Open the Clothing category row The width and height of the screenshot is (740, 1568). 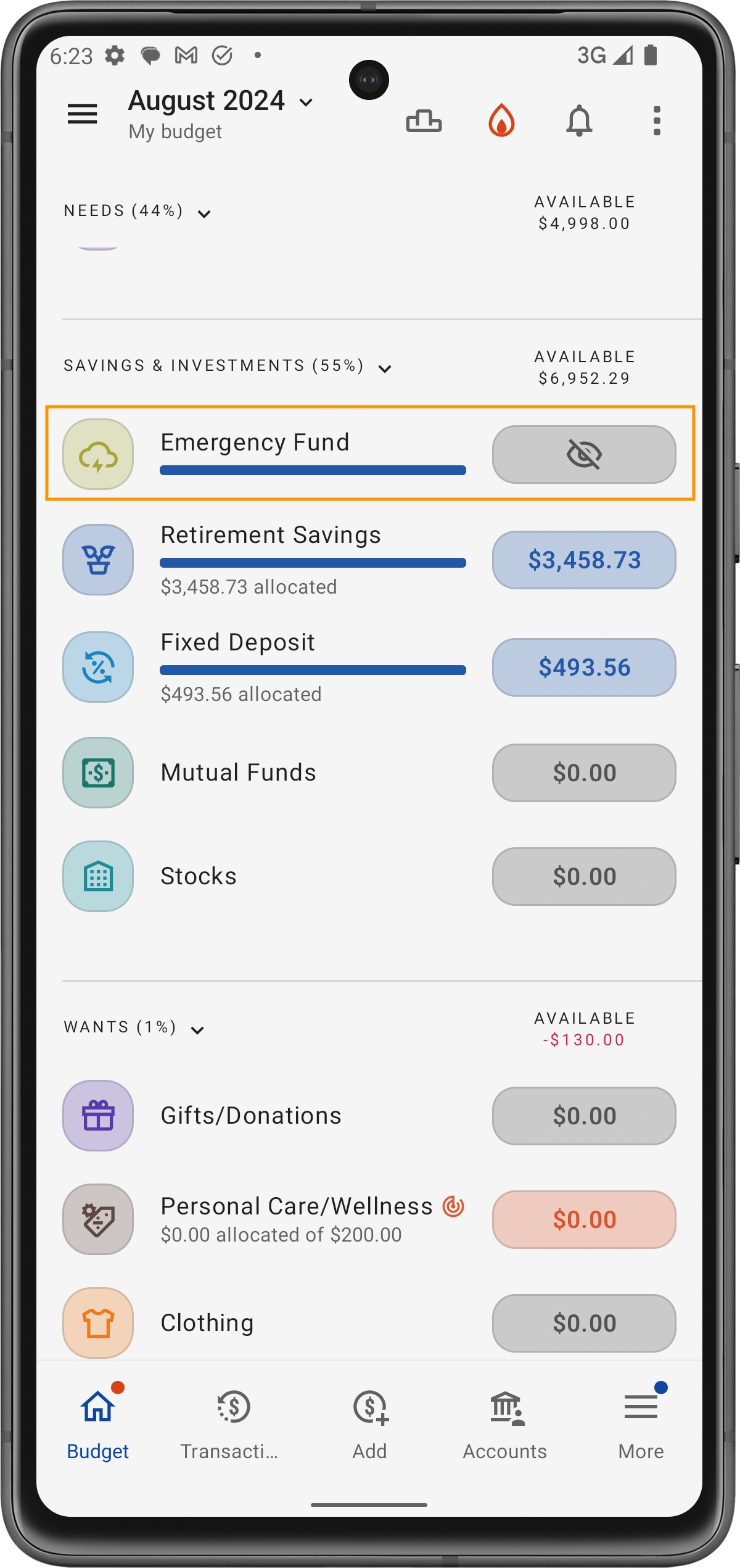(x=207, y=1323)
